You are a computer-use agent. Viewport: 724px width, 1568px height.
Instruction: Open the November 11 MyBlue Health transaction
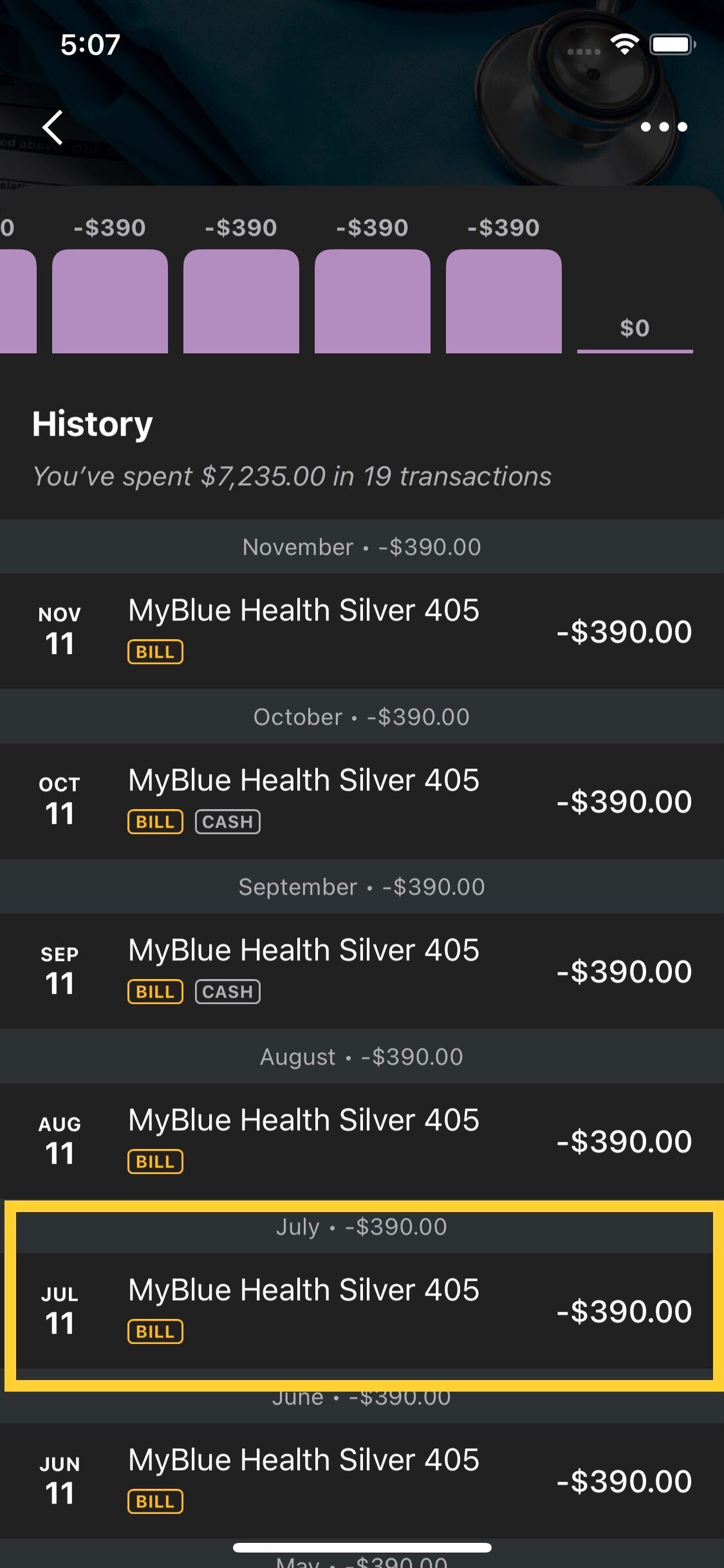click(x=362, y=631)
